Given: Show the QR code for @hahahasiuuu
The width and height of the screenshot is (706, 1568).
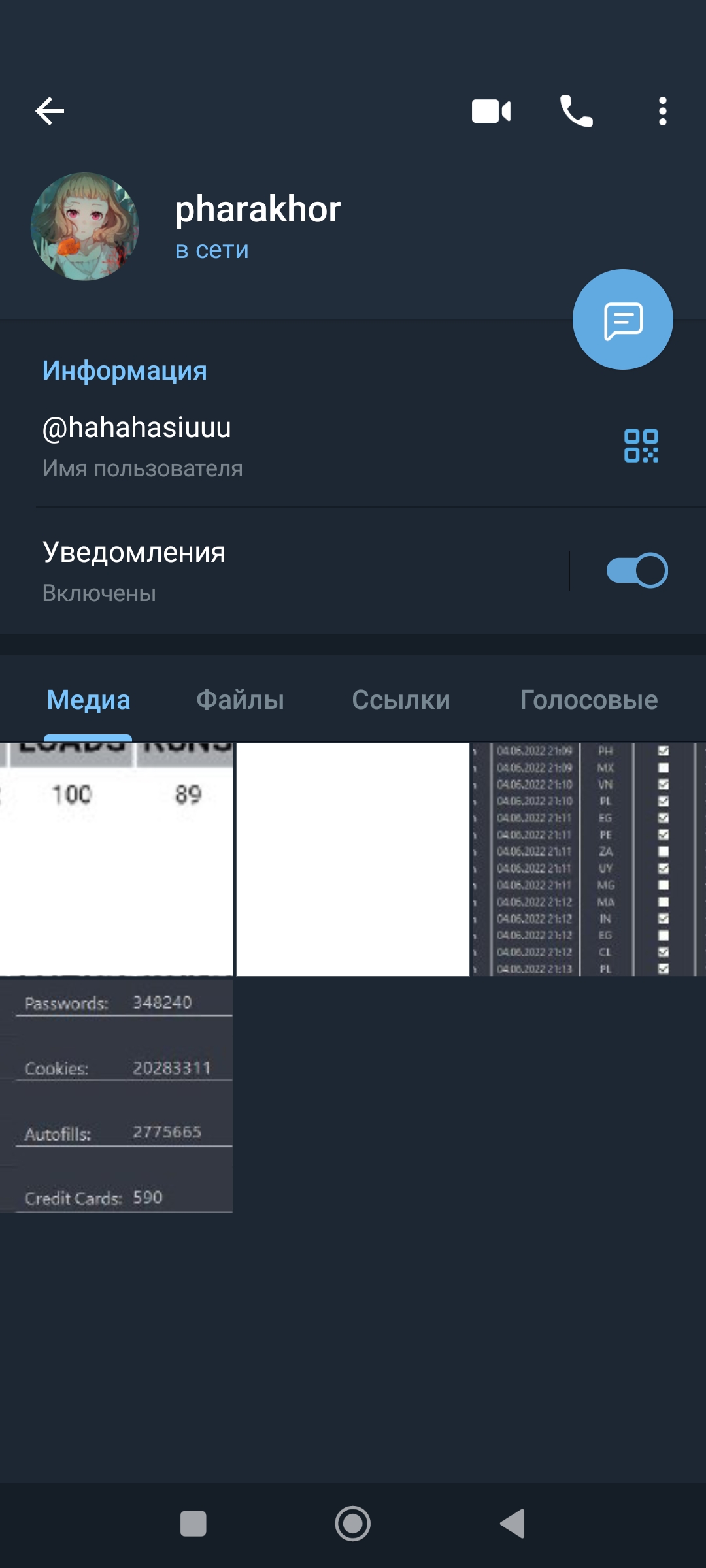Looking at the screenshot, I should [x=641, y=446].
